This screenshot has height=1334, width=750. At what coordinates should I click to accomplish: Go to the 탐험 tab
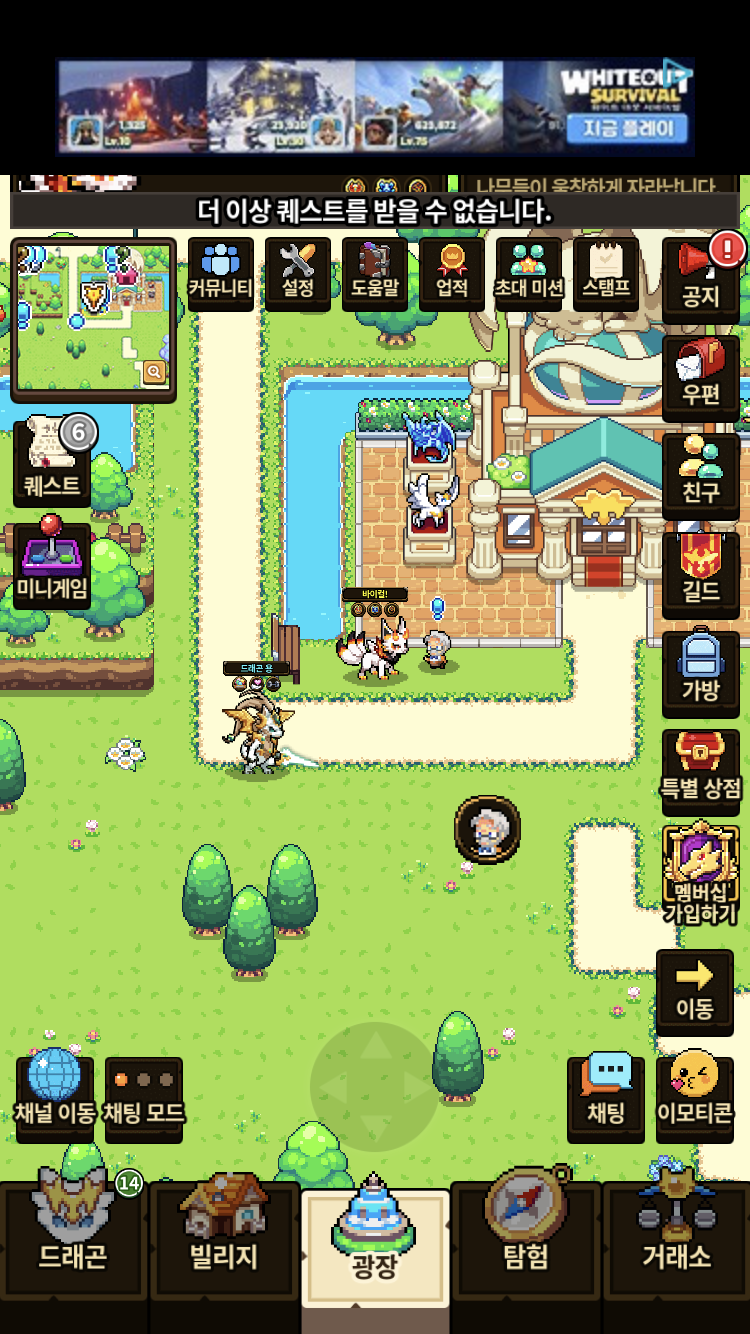(x=526, y=1237)
